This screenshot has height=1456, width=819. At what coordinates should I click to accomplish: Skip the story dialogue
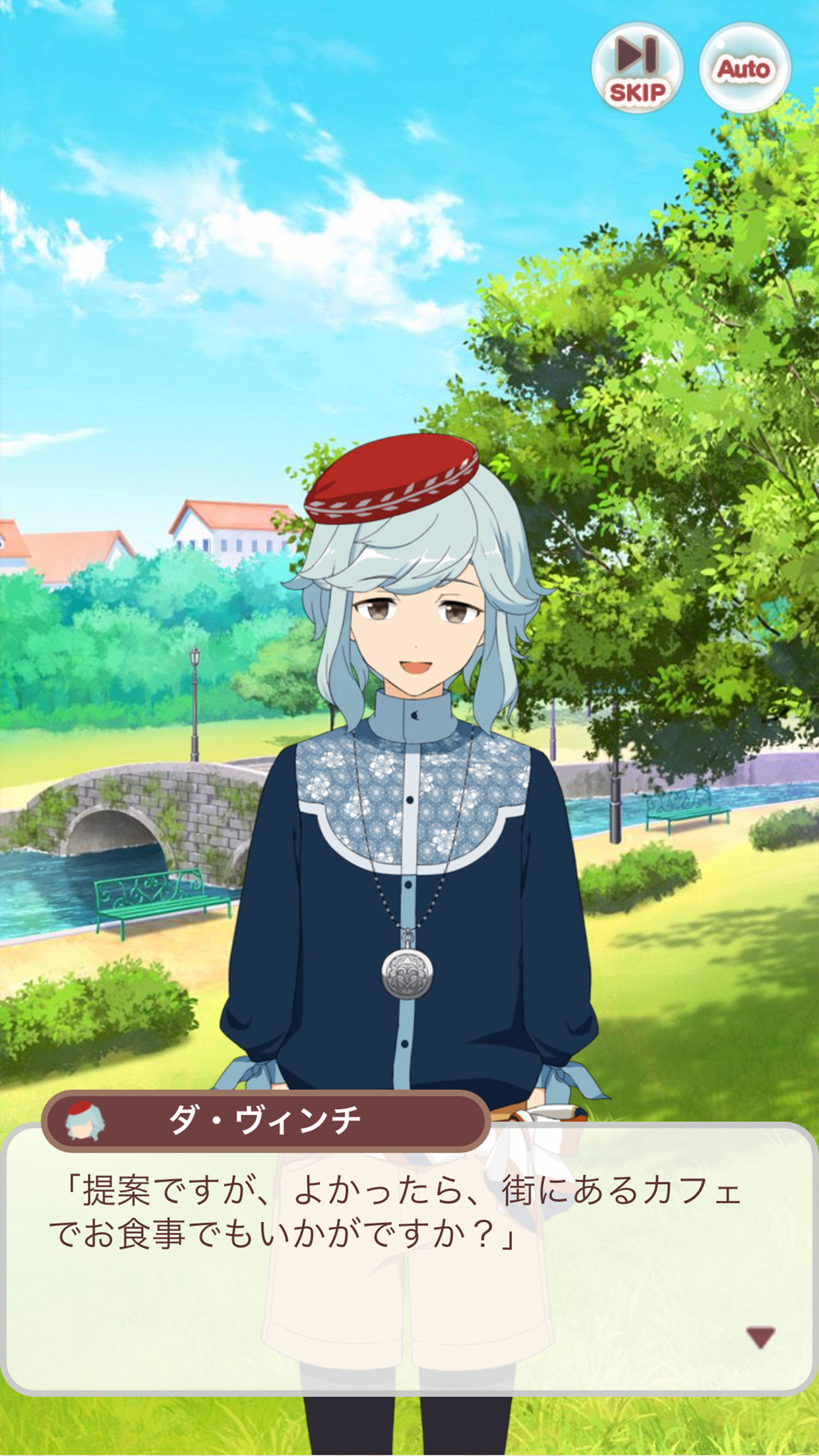(637, 68)
